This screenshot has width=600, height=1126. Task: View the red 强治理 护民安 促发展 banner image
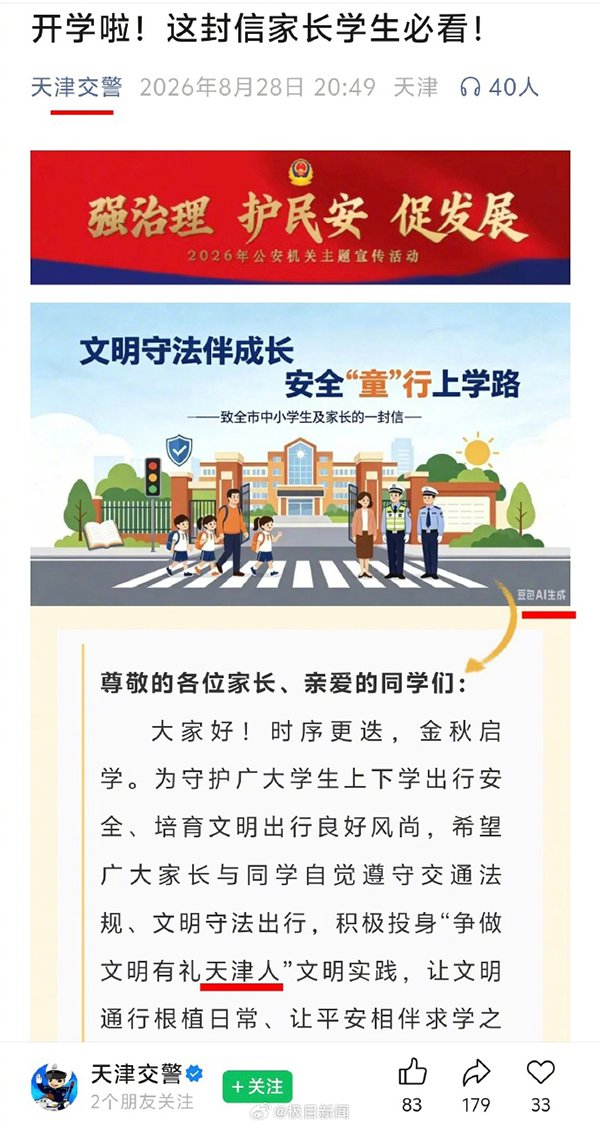300,217
